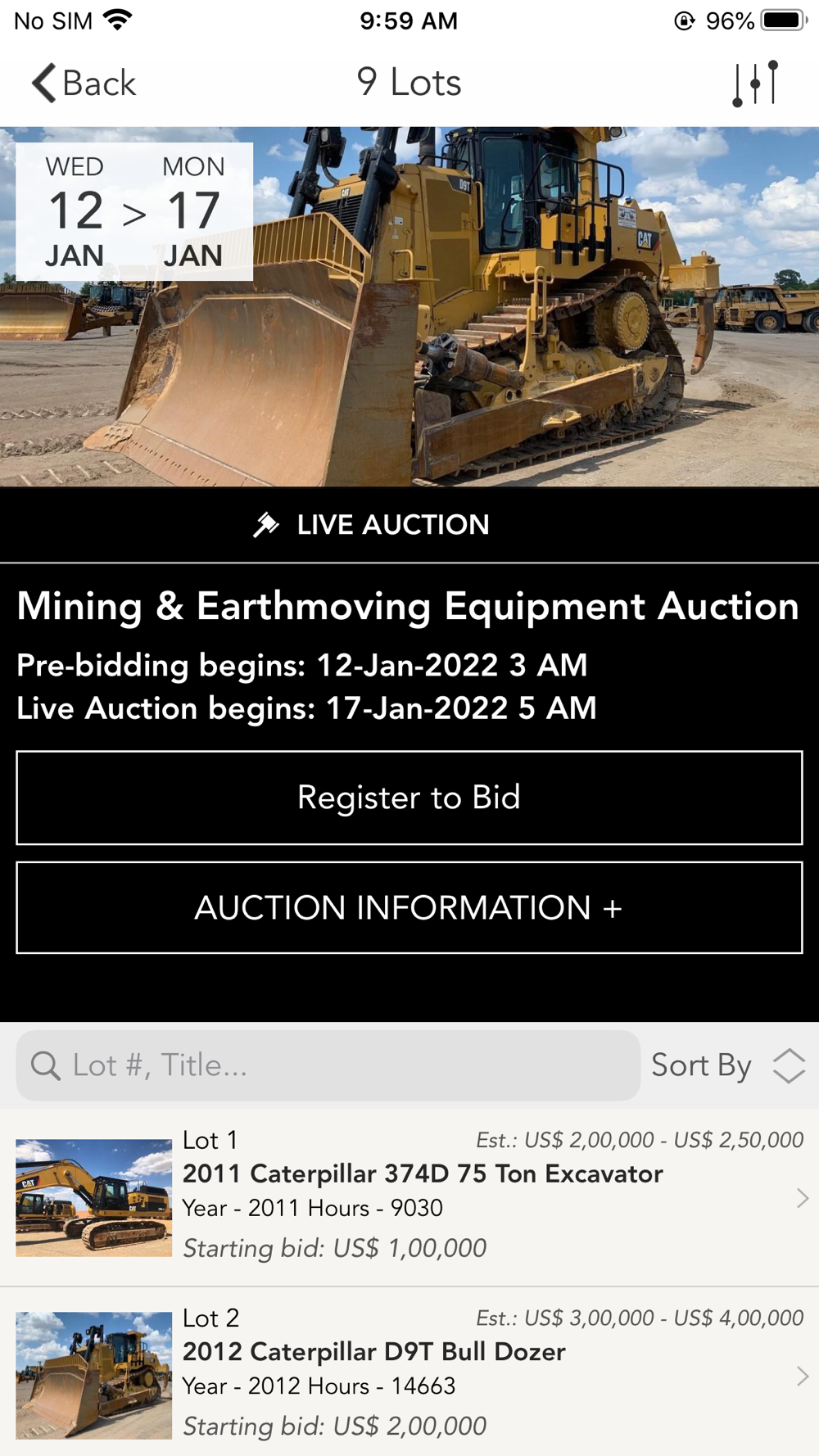Expand Auction Information section

409,907
